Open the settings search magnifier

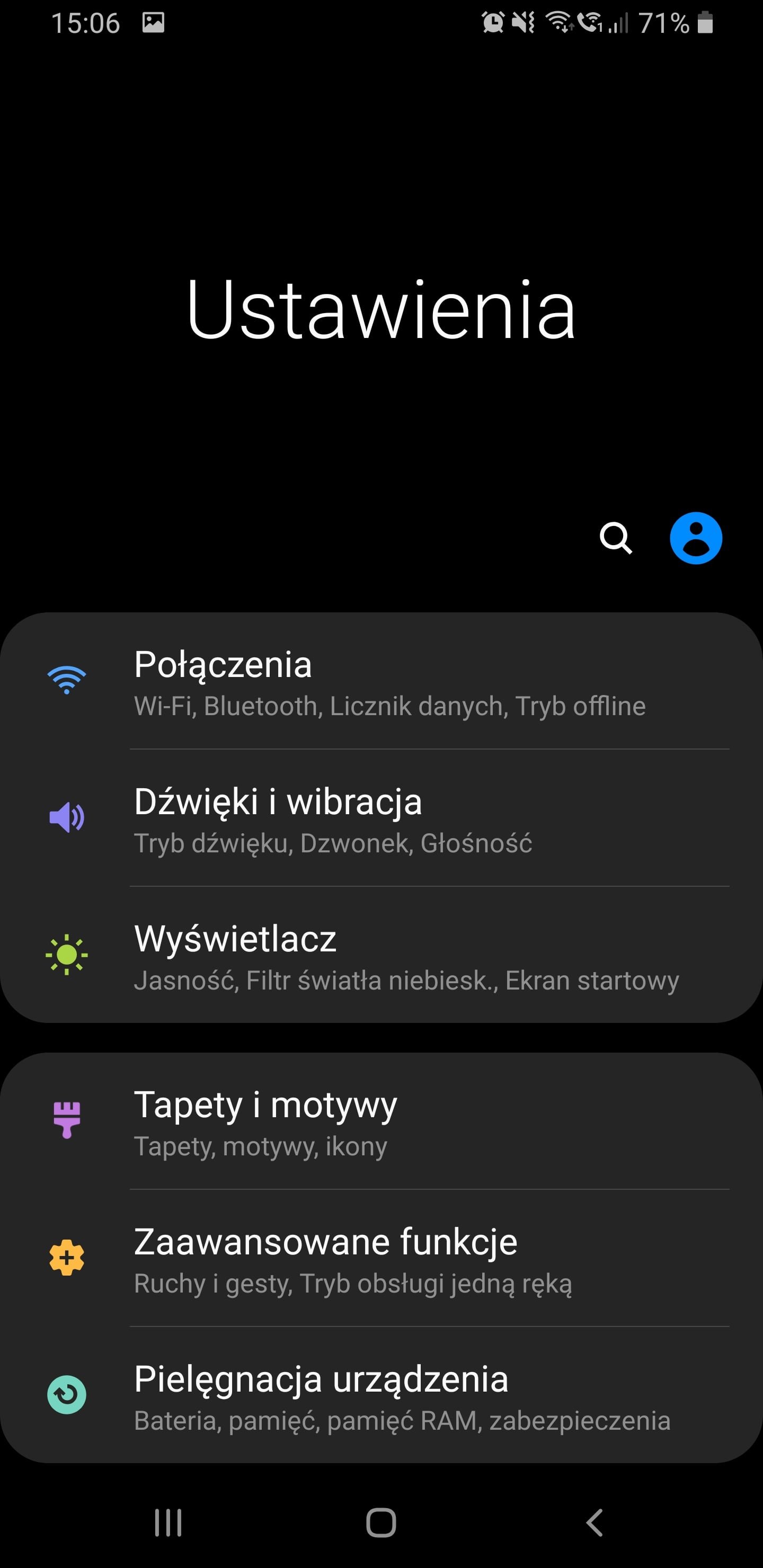tap(616, 538)
